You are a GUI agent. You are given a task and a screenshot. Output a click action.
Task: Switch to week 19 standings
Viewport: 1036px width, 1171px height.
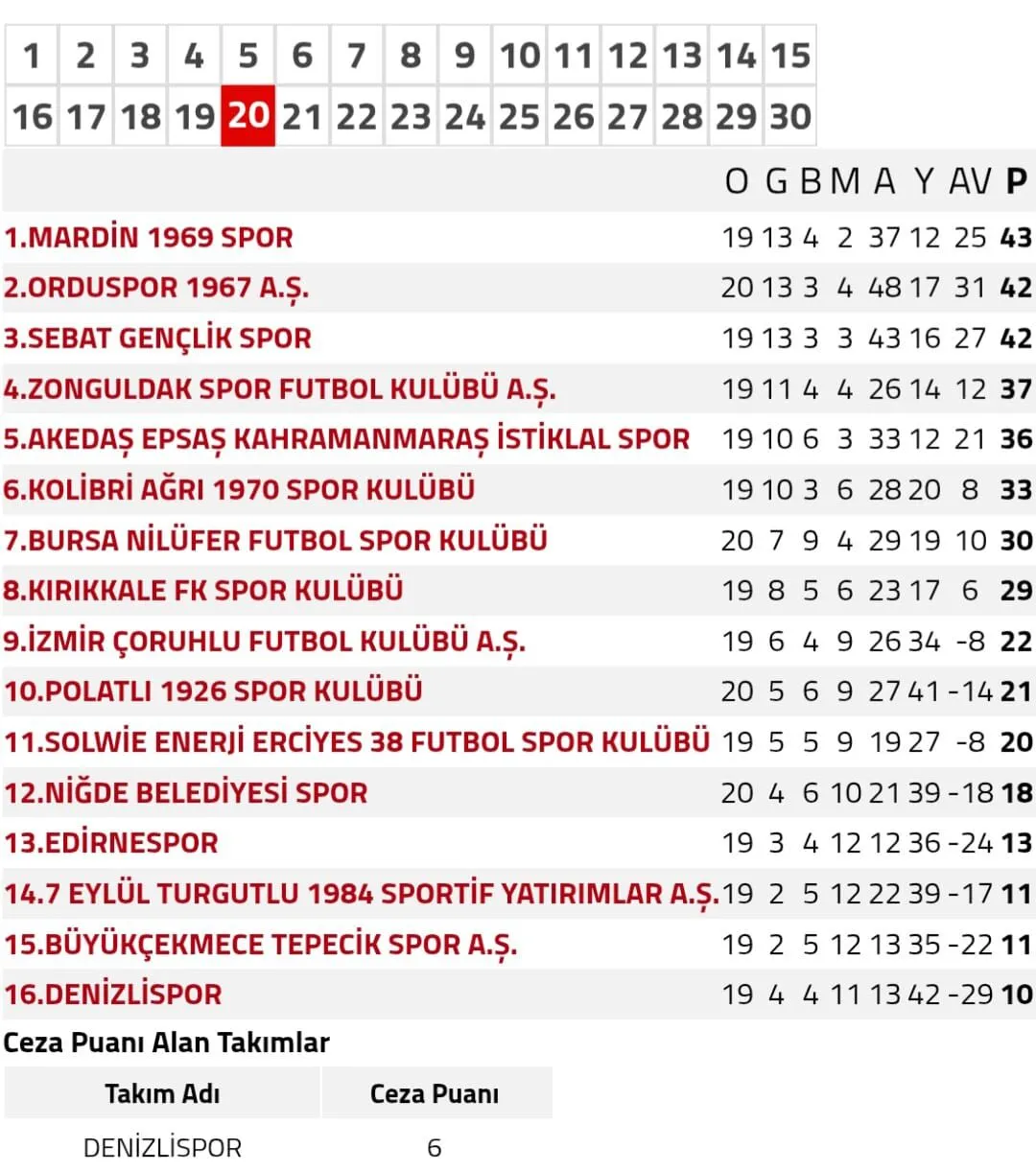coord(195,117)
